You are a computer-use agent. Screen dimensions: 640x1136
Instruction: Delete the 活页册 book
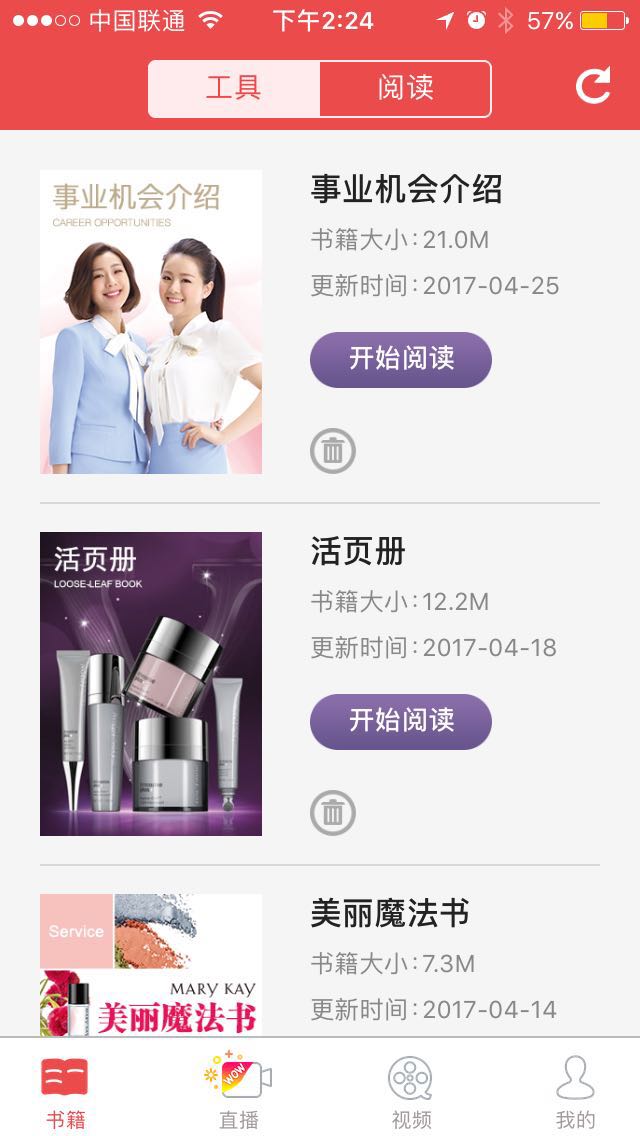333,813
